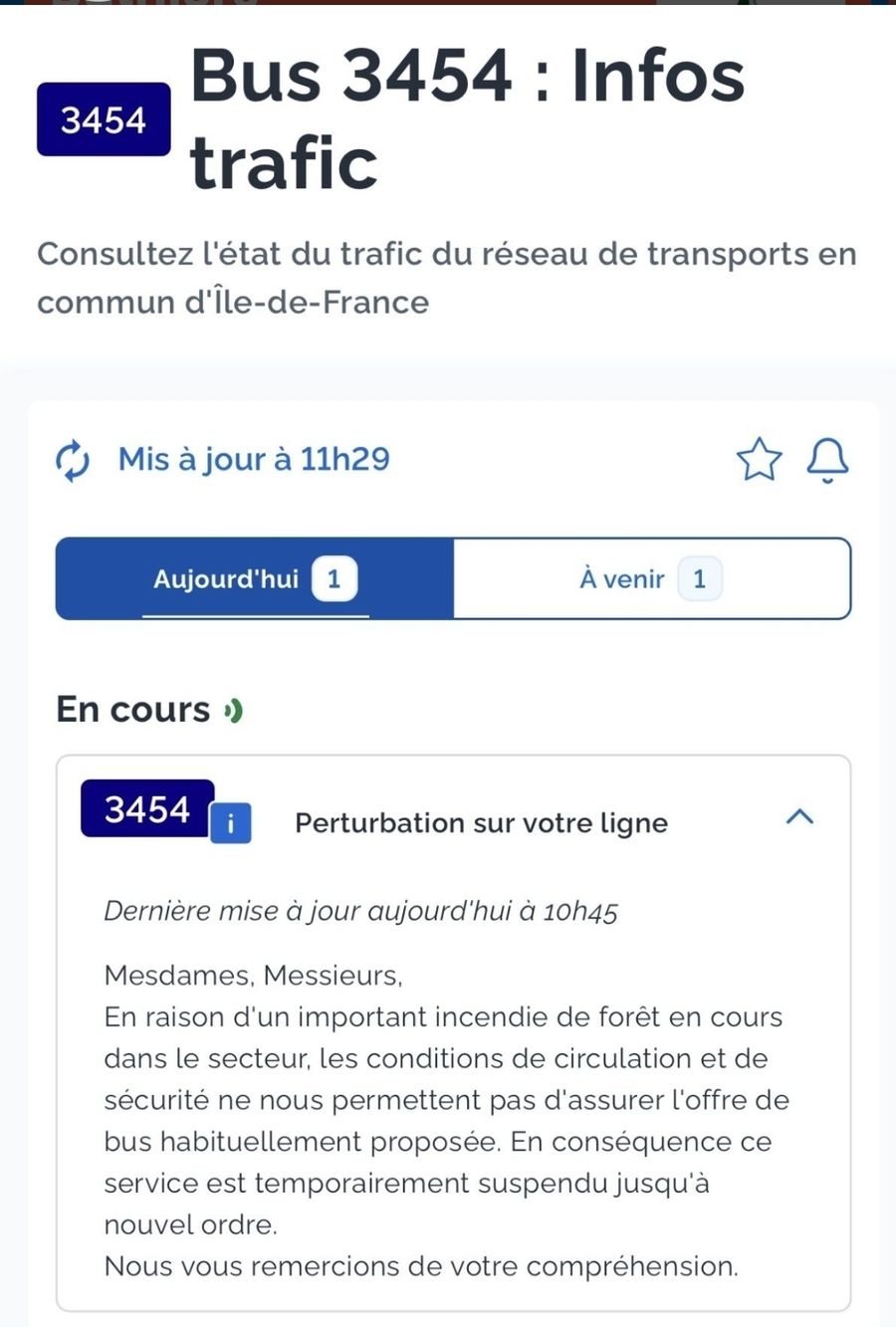The width and height of the screenshot is (896, 1327).
Task: Enable alerts with the bell icon
Action: click(827, 461)
